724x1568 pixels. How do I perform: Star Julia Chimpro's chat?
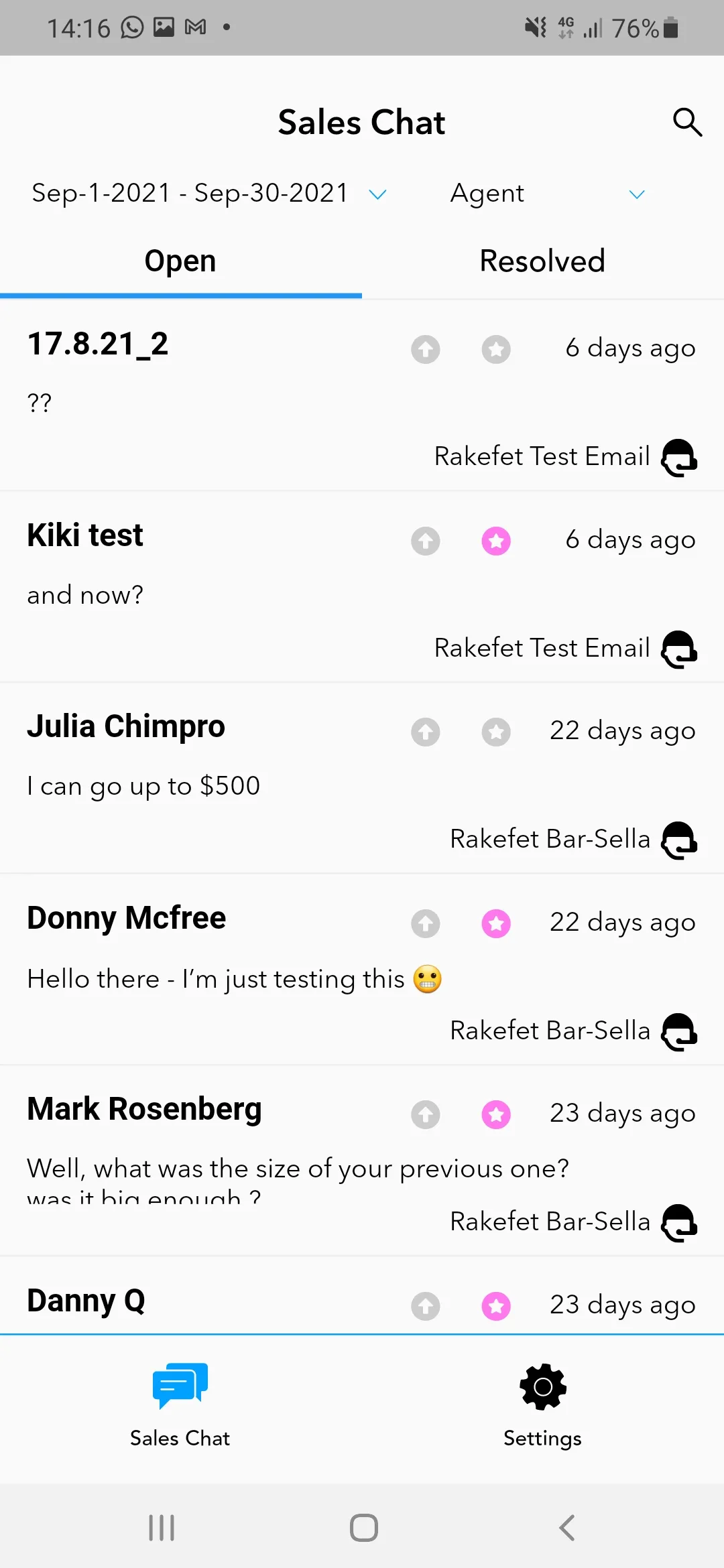pyautogui.click(x=496, y=732)
